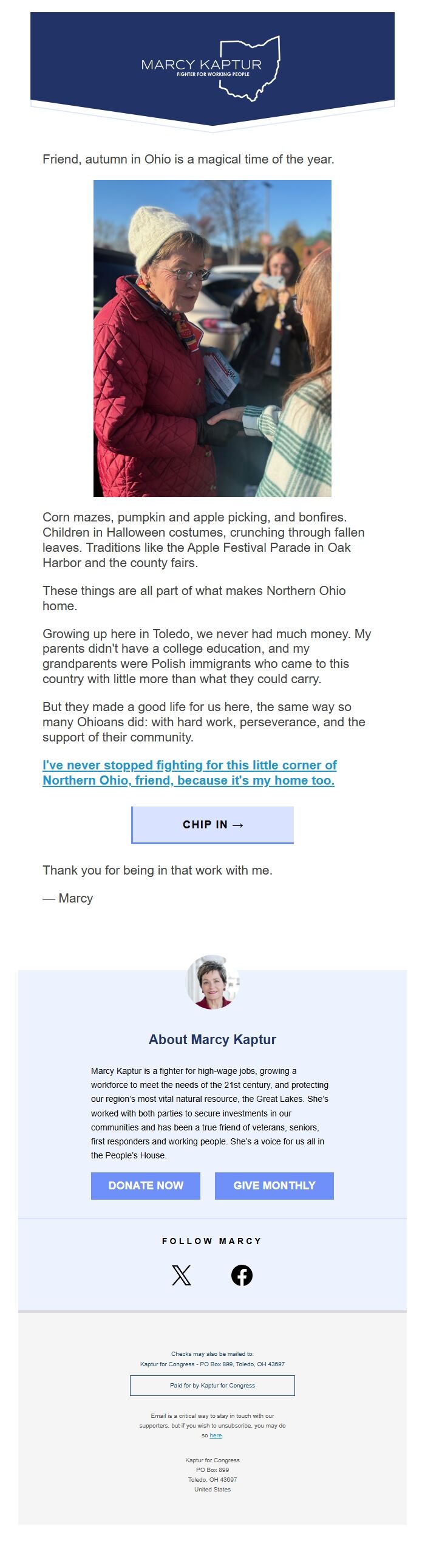Screen dimensions: 425x1568
Task: Open Marcy's Facebook page icon
Action: 242,1274
